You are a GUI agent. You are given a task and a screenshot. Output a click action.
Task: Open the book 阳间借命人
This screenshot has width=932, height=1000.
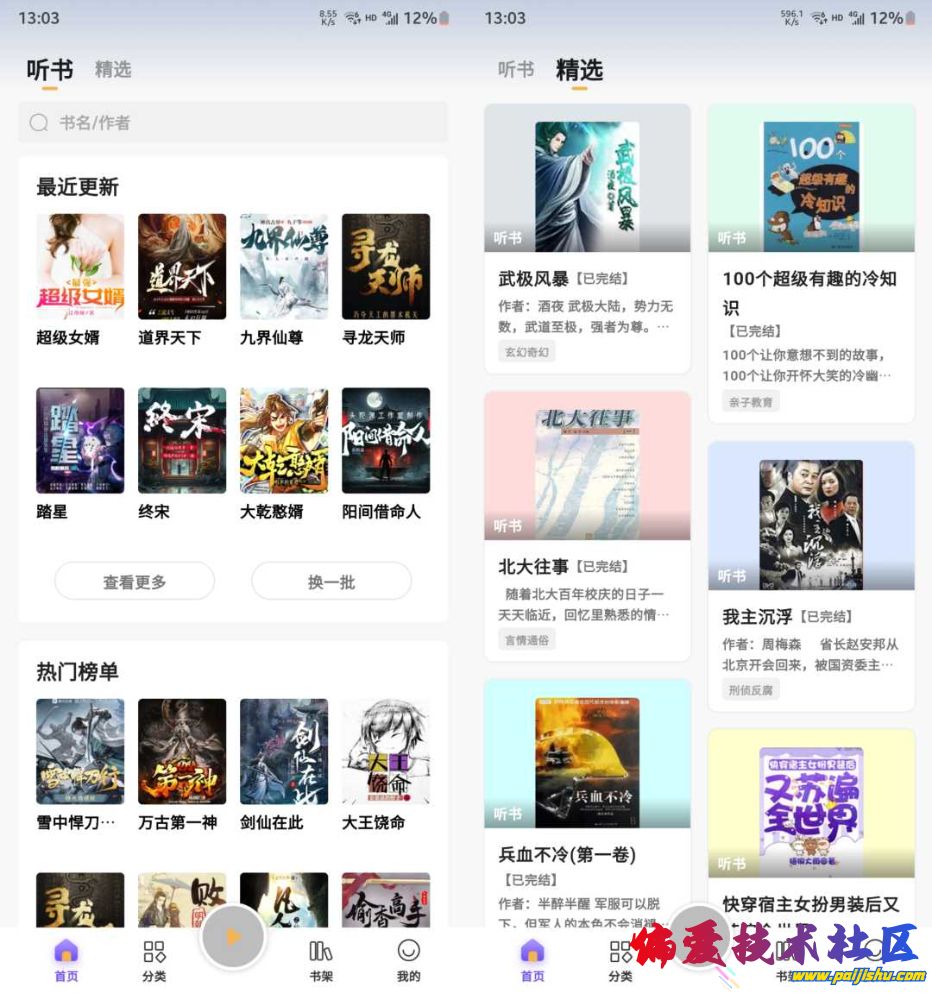pos(386,440)
